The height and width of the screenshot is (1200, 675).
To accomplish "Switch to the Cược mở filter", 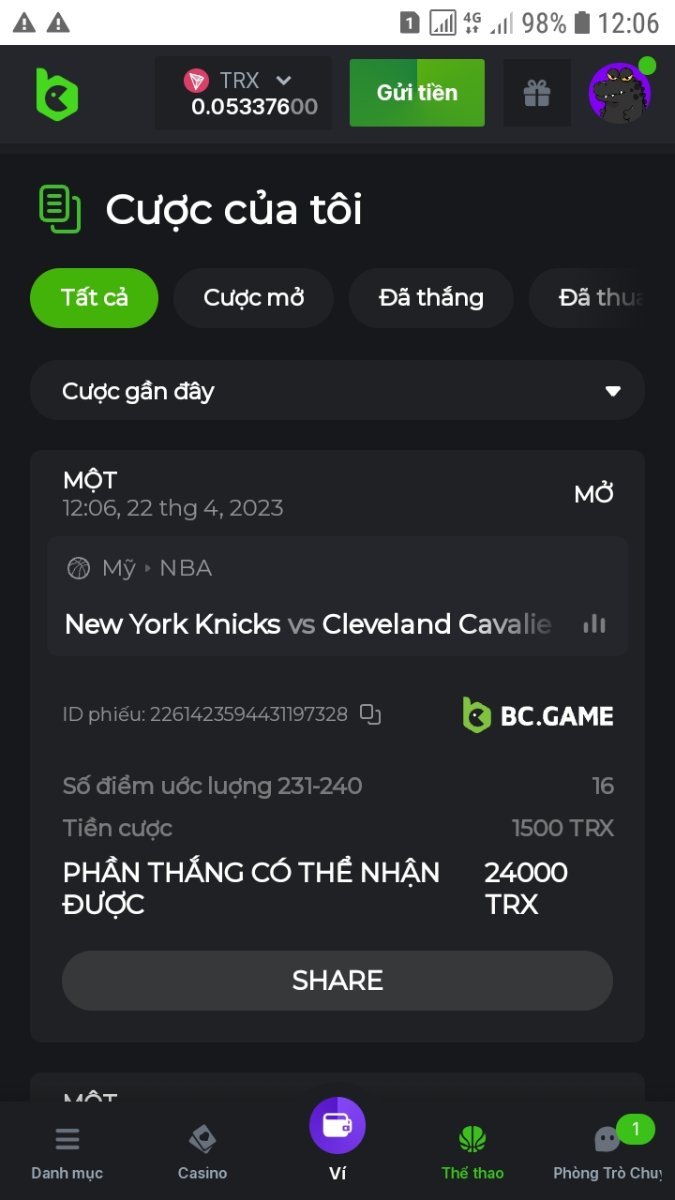I will click(253, 298).
